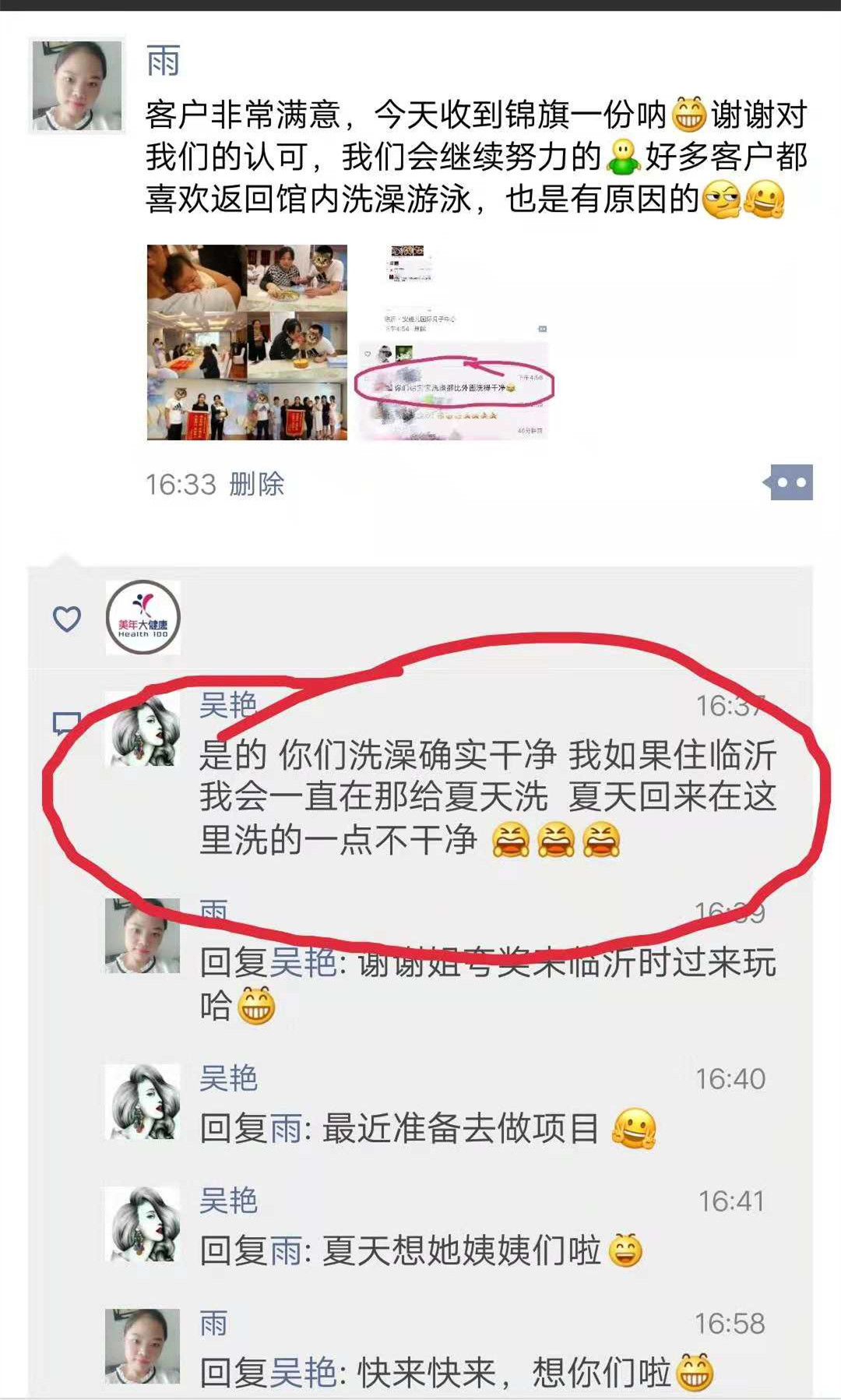Open 吴艳's name on the 16:37 comment
The width and height of the screenshot is (841, 1400).
tap(227, 705)
